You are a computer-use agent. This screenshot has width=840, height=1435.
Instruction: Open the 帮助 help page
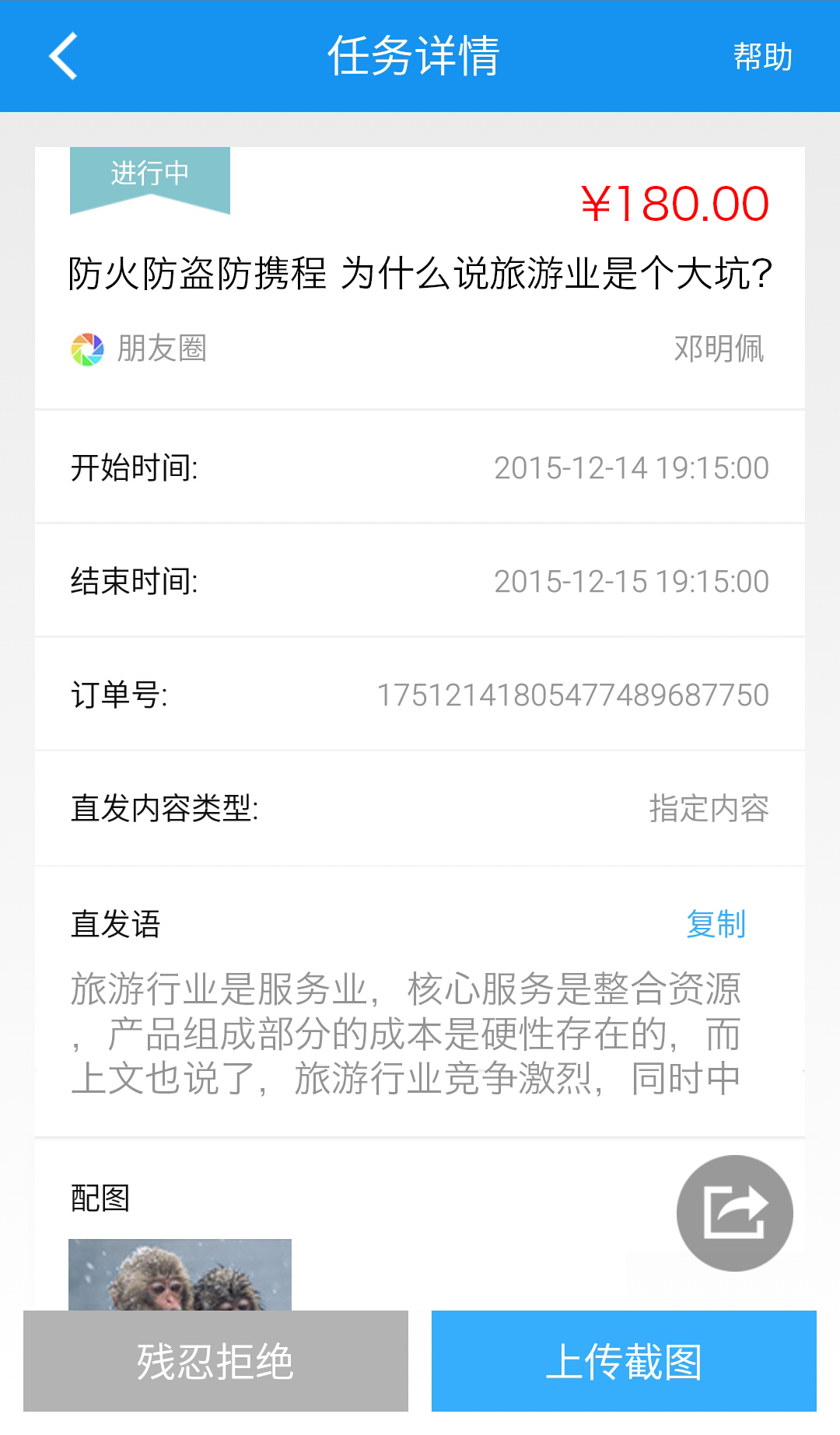(x=762, y=57)
